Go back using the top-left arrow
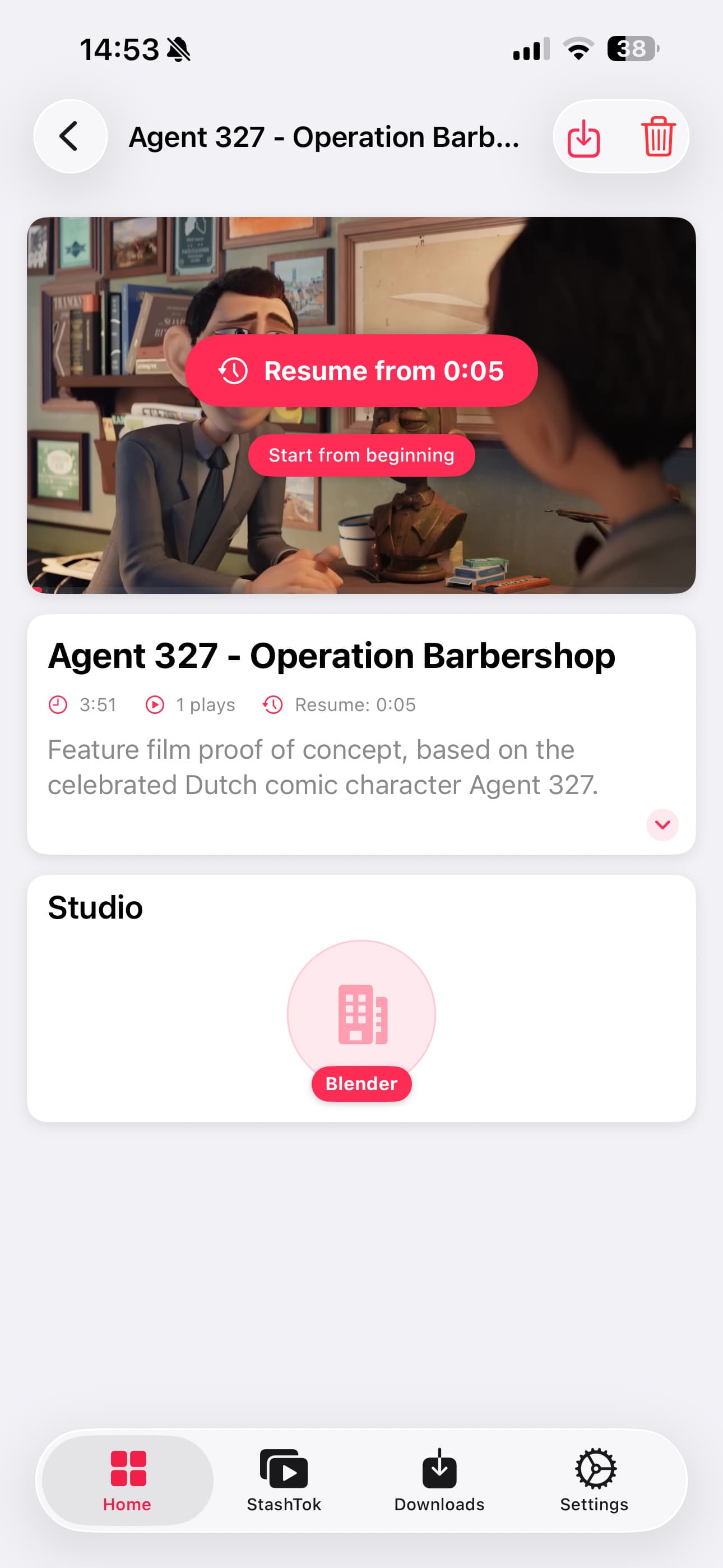 70,136
